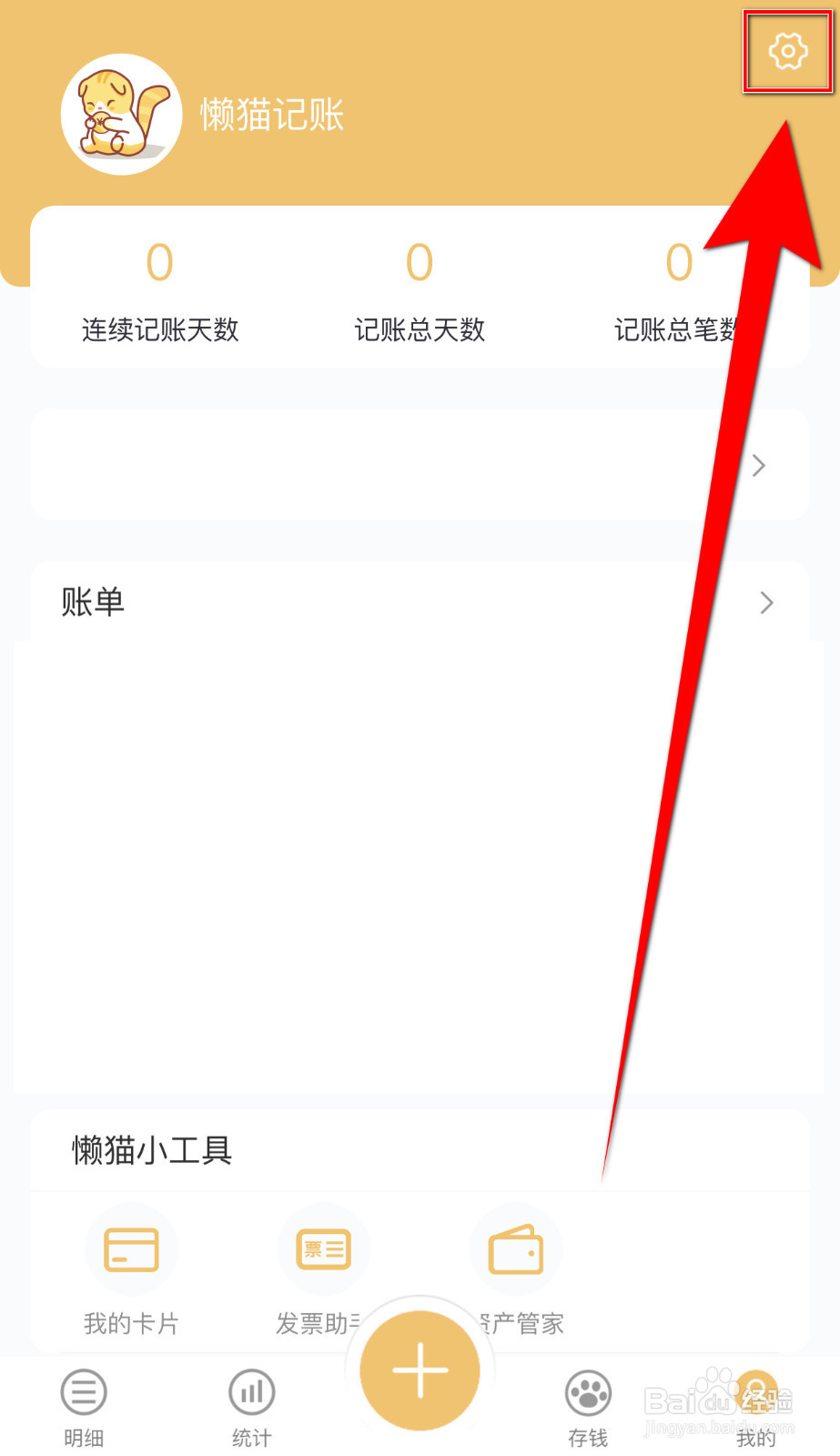The height and width of the screenshot is (1456, 840).
Task: Open the settings gear icon
Action: (786, 52)
